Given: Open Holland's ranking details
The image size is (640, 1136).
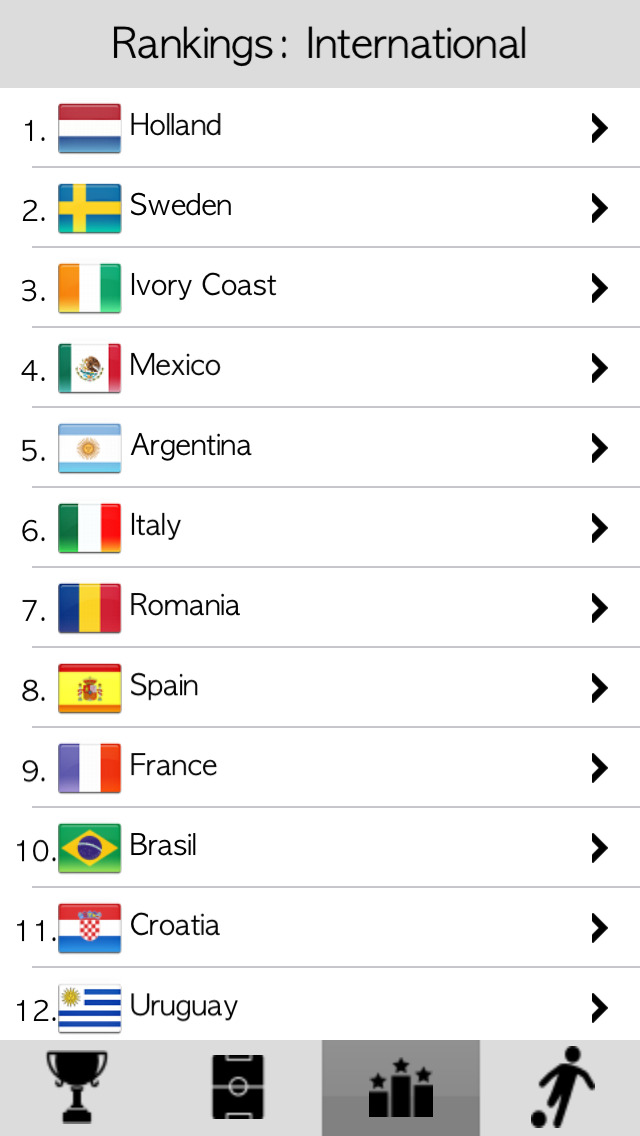Looking at the screenshot, I should point(320,127).
